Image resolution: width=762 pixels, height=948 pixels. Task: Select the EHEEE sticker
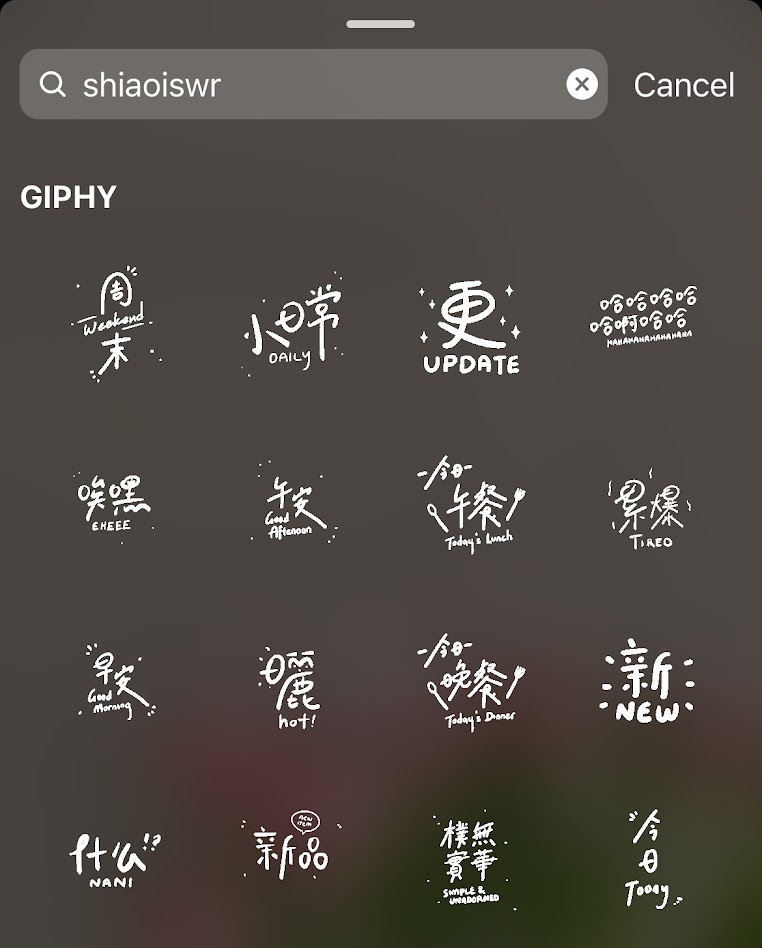(x=110, y=505)
